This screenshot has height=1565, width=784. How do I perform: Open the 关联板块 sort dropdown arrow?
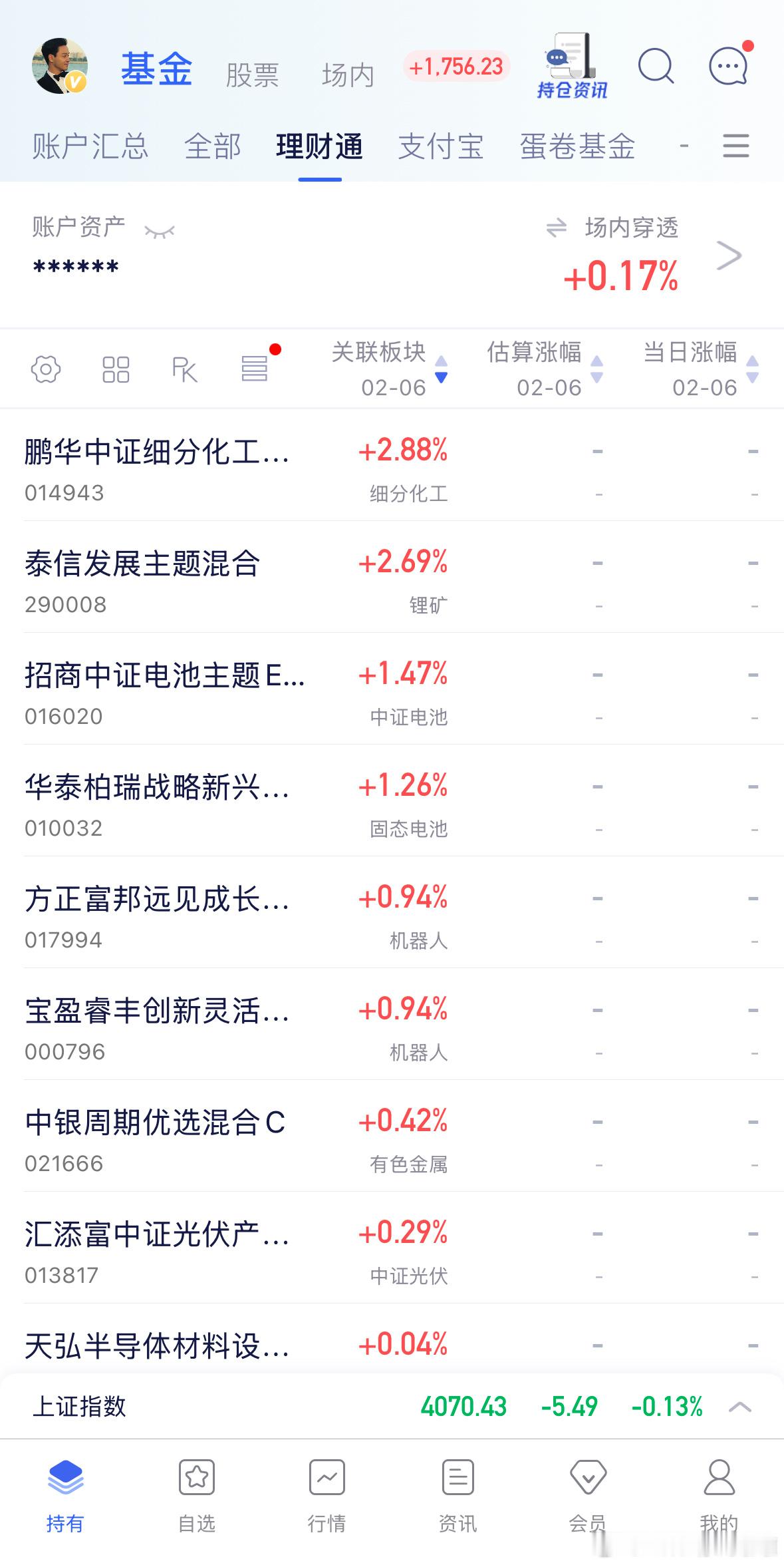[x=440, y=375]
